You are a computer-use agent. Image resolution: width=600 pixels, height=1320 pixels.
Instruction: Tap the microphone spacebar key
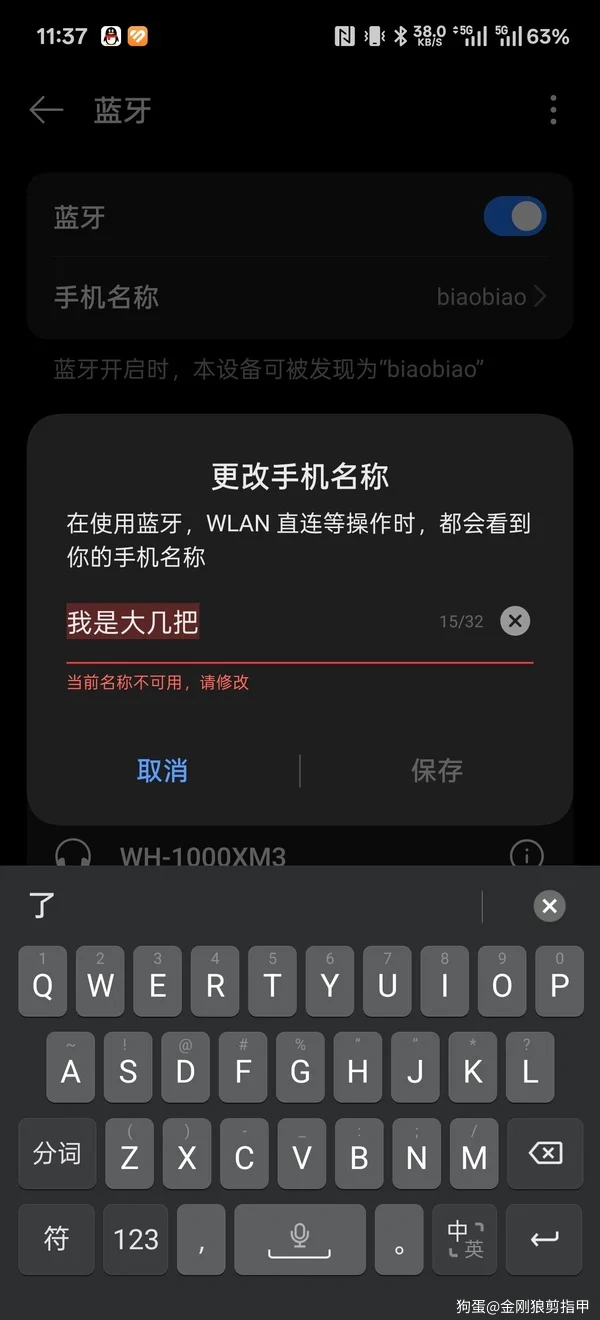click(299, 1239)
